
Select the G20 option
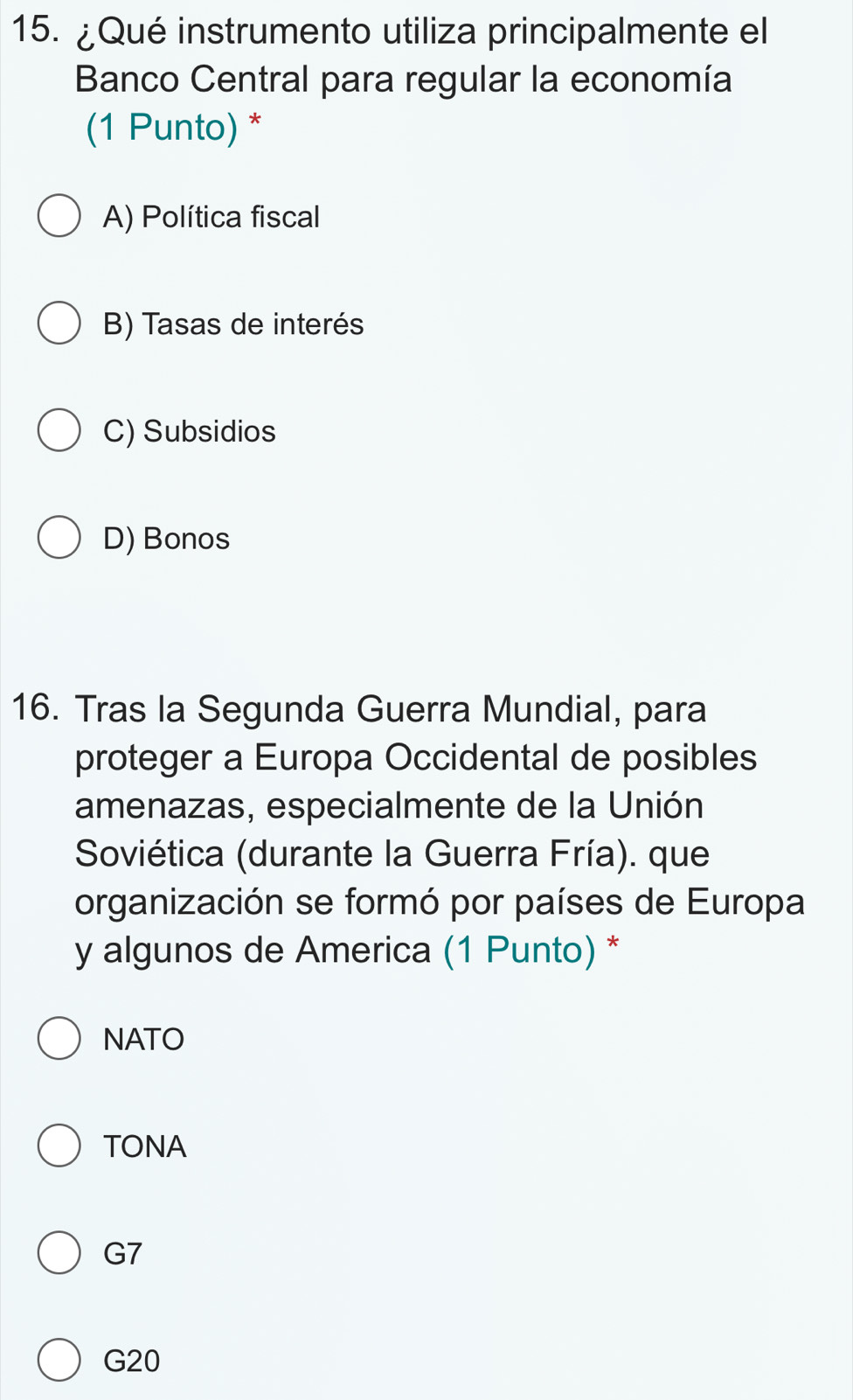(59, 1361)
